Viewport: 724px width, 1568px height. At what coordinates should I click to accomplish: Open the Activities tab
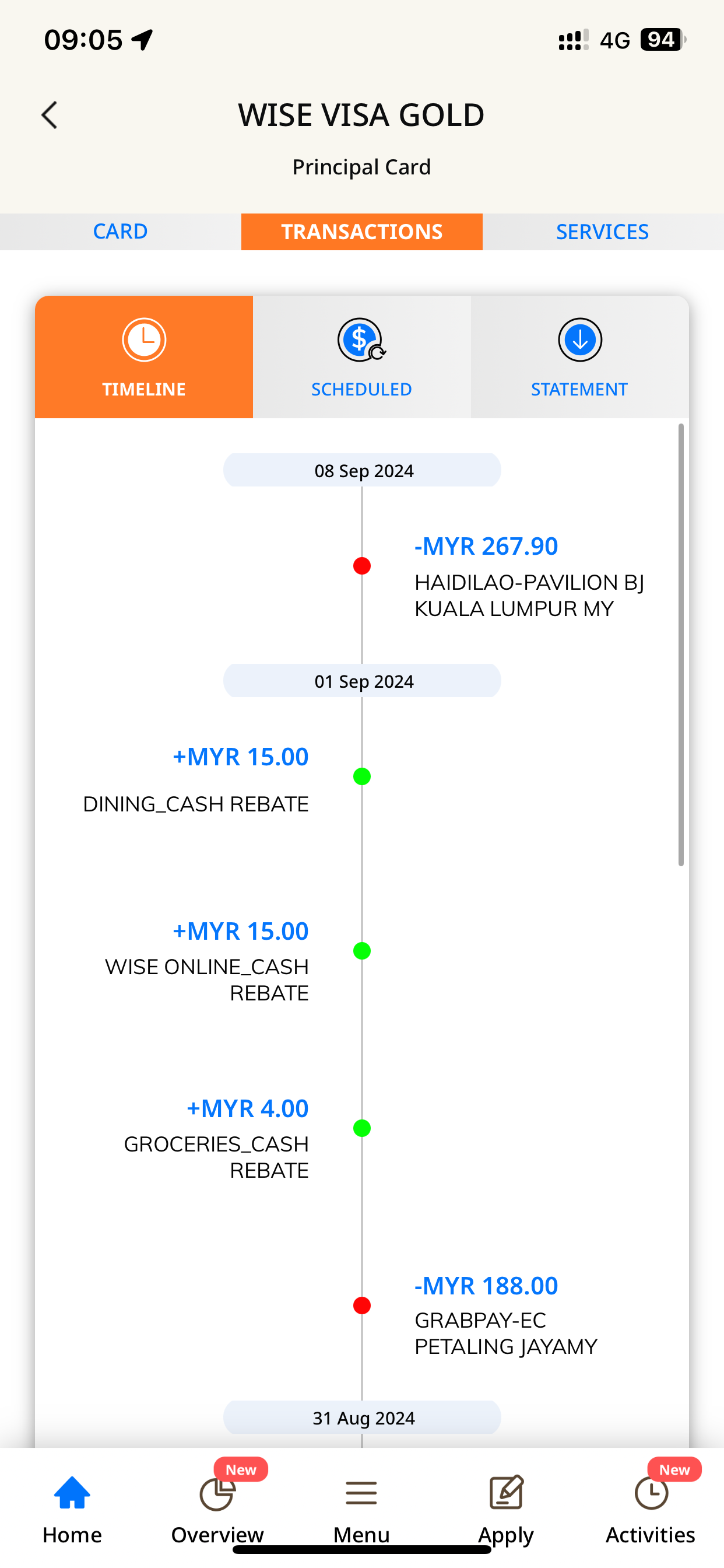point(651,1510)
